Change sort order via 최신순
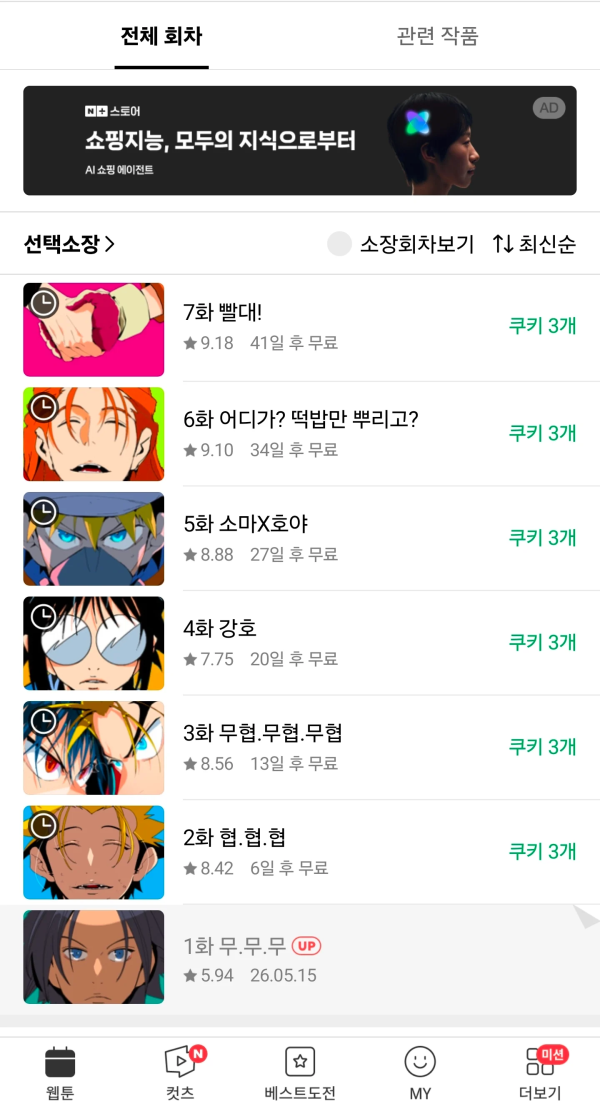This screenshot has height=1111, width=600. tap(534, 244)
